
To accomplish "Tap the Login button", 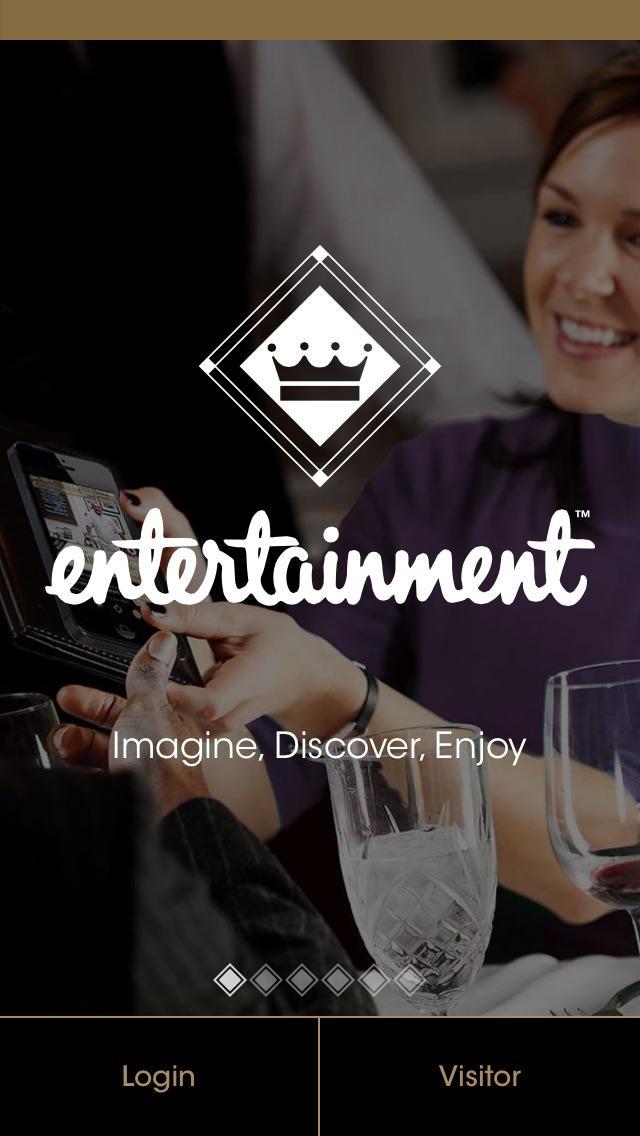I will 159,1077.
